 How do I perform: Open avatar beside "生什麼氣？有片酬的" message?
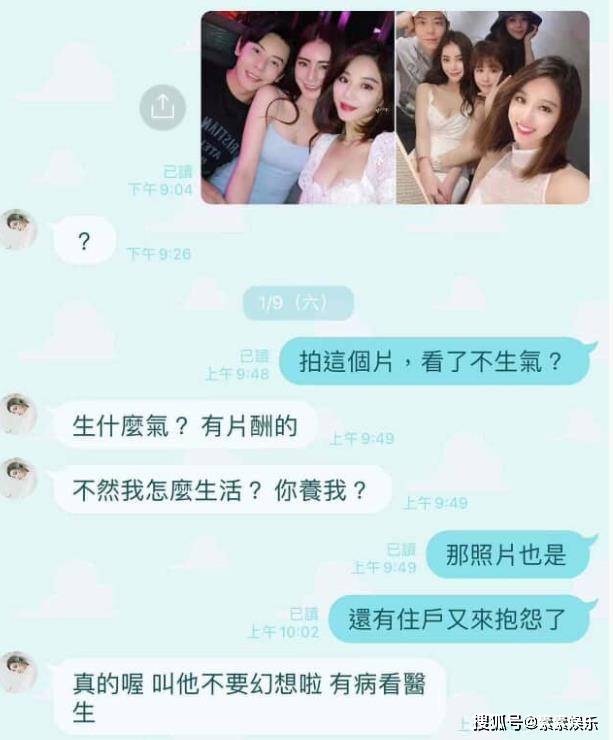(x=18, y=413)
